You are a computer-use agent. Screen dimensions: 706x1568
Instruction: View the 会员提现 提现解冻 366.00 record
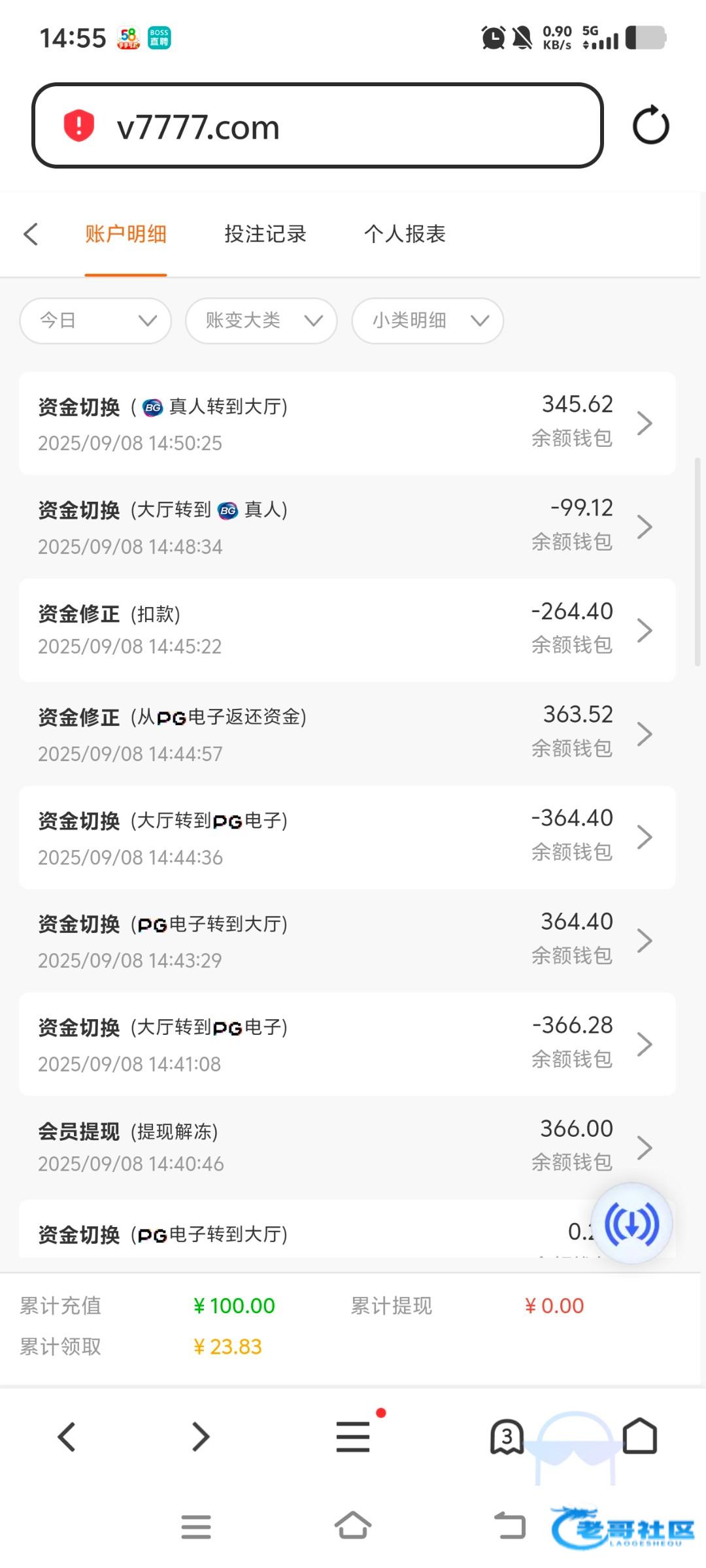347,1147
